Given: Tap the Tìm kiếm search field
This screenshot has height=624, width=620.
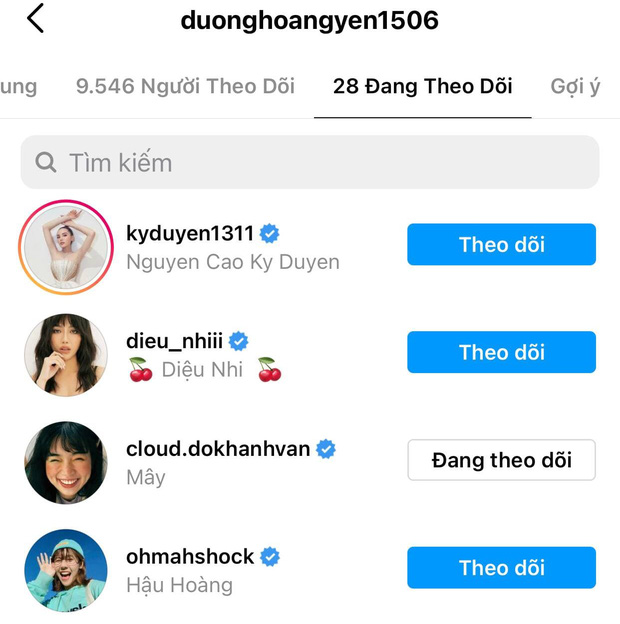Looking at the screenshot, I should [310, 163].
